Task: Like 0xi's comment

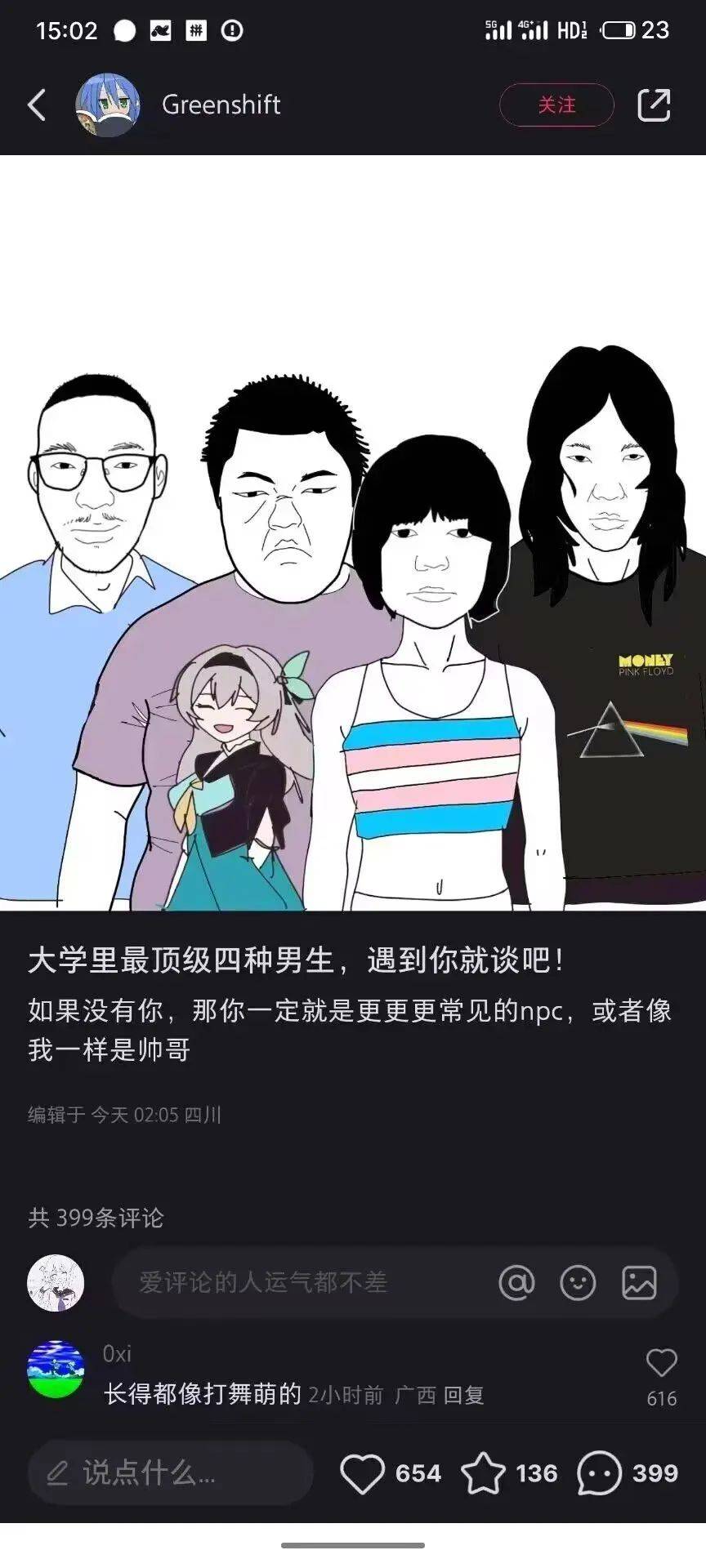Action: click(x=661, y=1363)
